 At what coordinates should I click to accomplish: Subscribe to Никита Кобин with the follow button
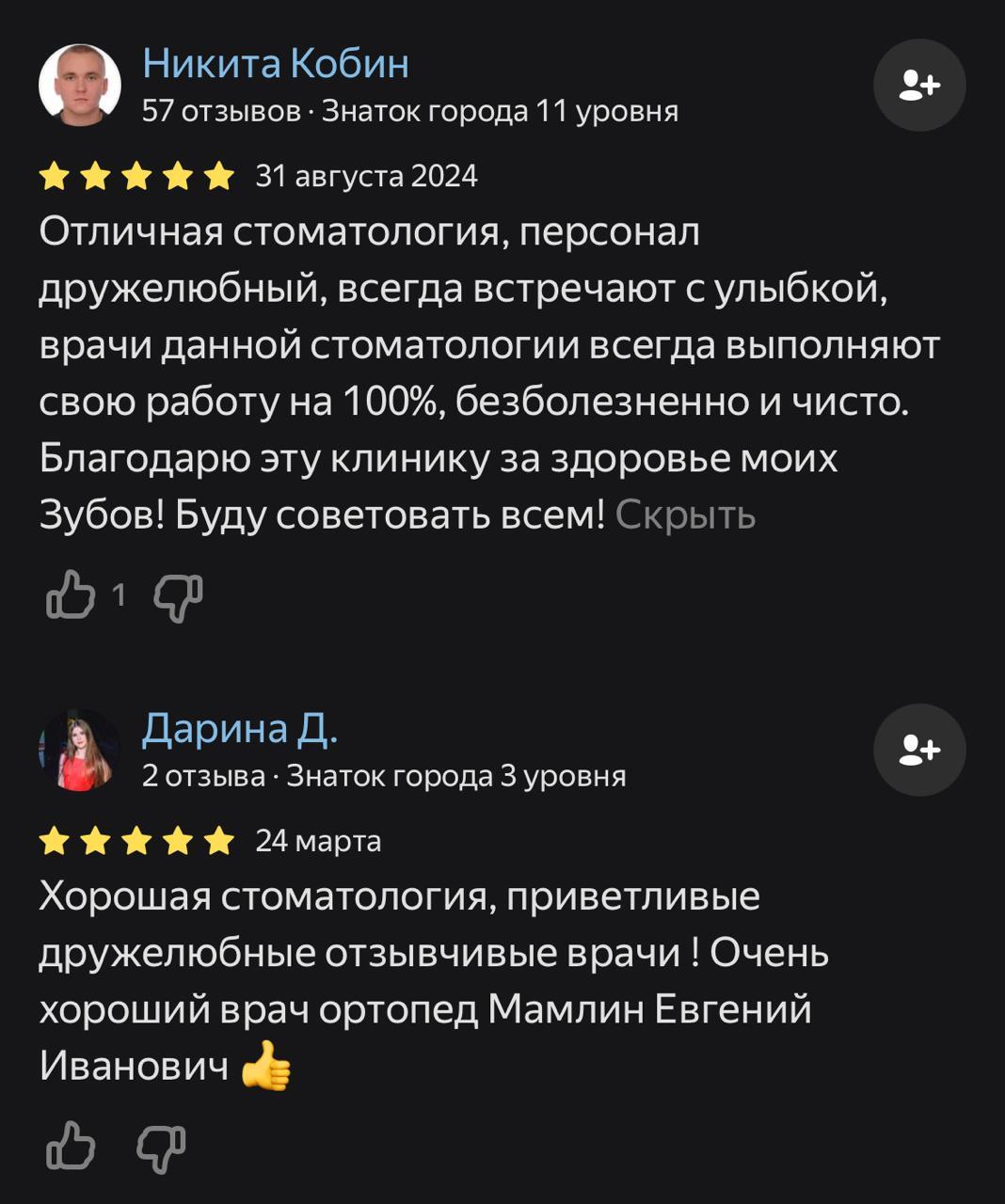(919, 86)
